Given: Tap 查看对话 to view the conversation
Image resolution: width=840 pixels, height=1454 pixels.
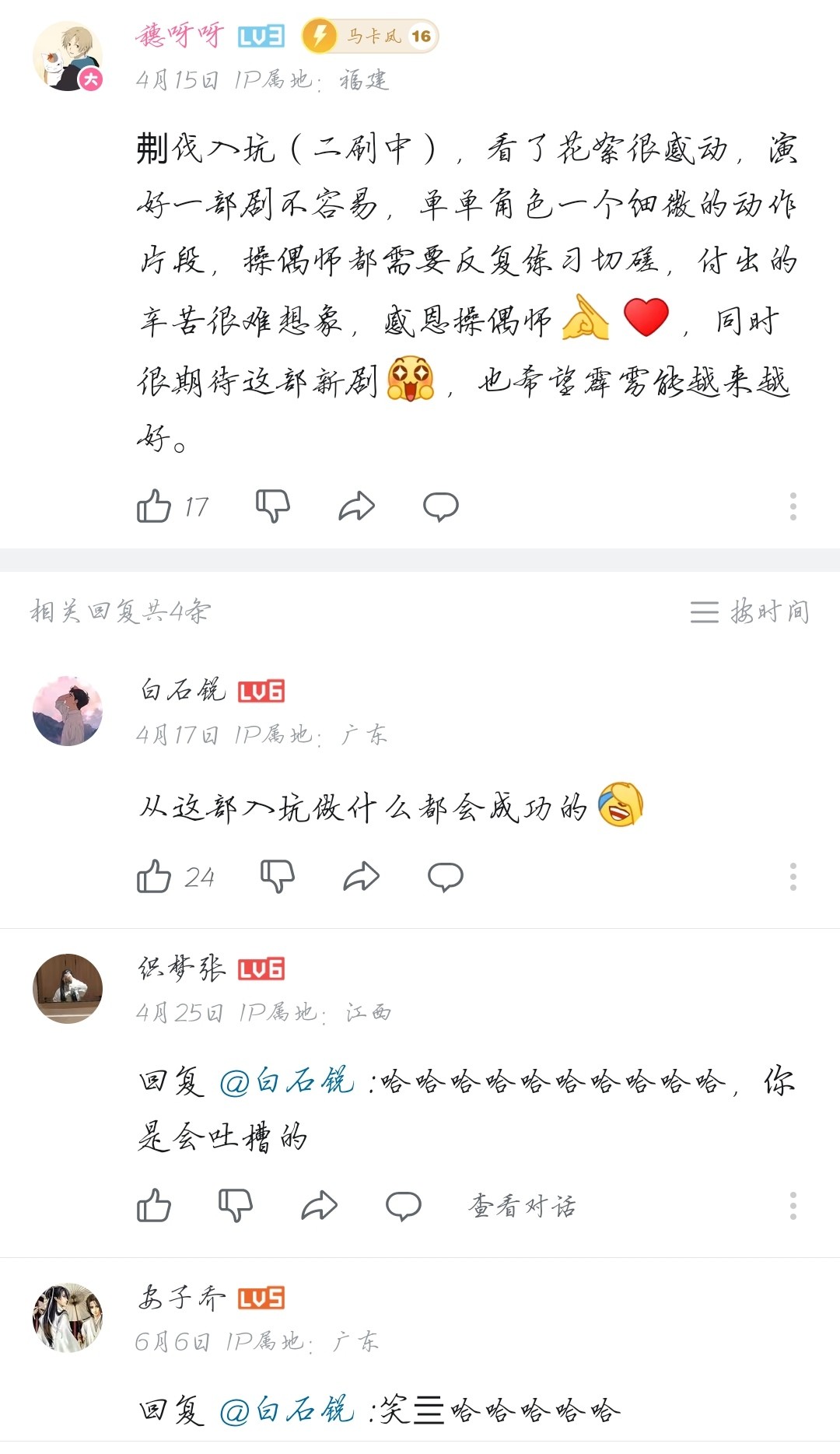Looking at the screenshot, I should (522, 1206).
